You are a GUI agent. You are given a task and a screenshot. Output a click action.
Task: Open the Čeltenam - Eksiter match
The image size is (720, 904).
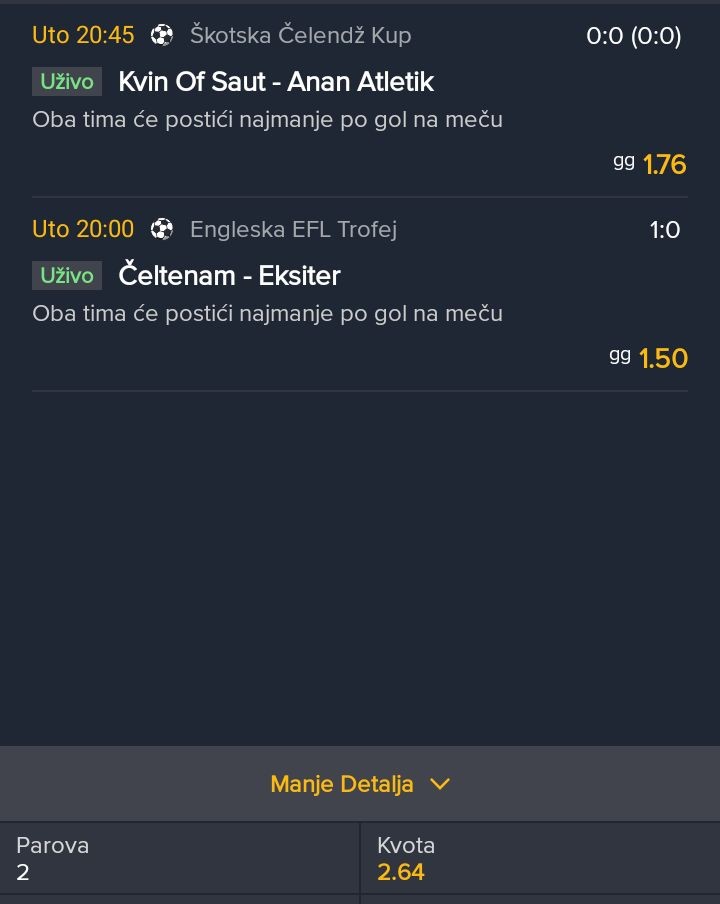click(x=229, y=275)
